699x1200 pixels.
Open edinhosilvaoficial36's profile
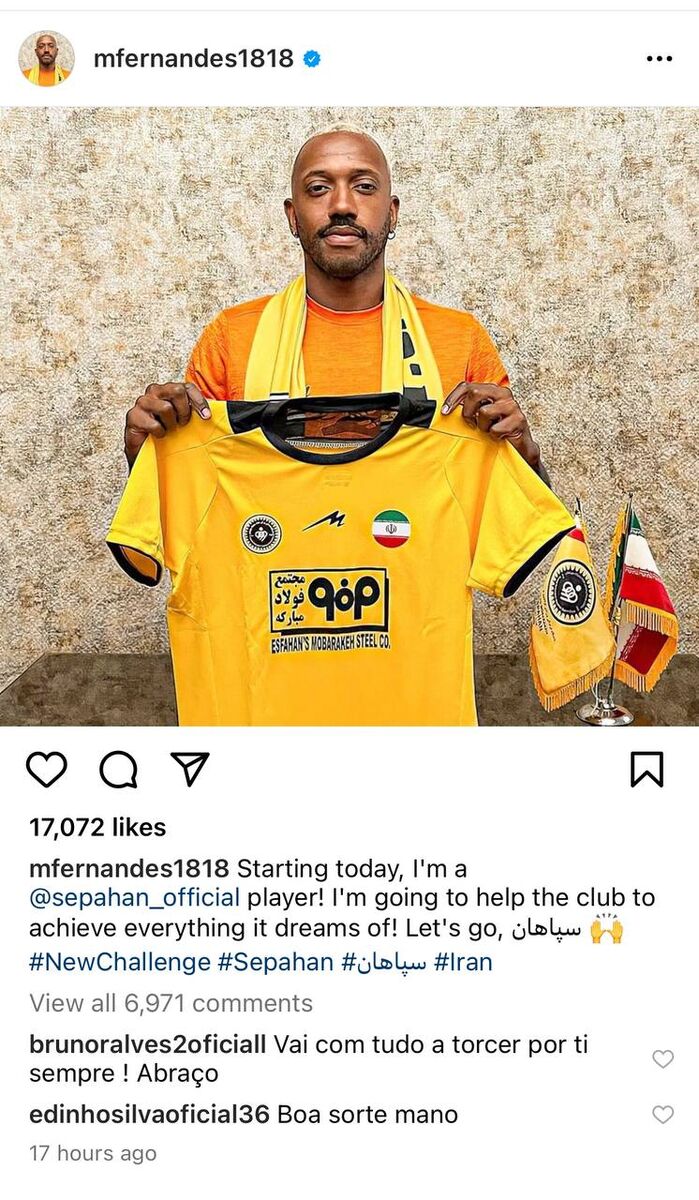[149, 1114]
